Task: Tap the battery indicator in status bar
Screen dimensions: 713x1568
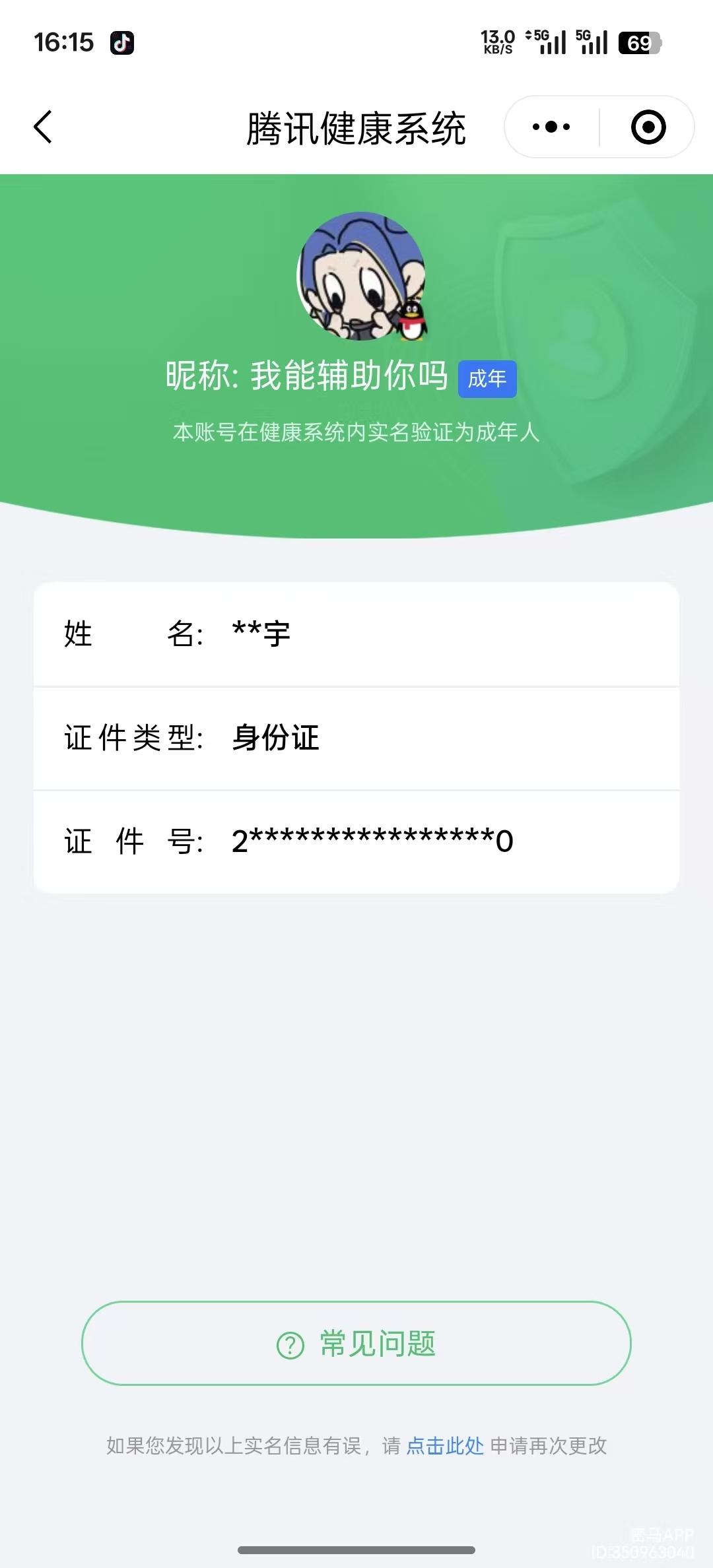Action: coord(638,42)
